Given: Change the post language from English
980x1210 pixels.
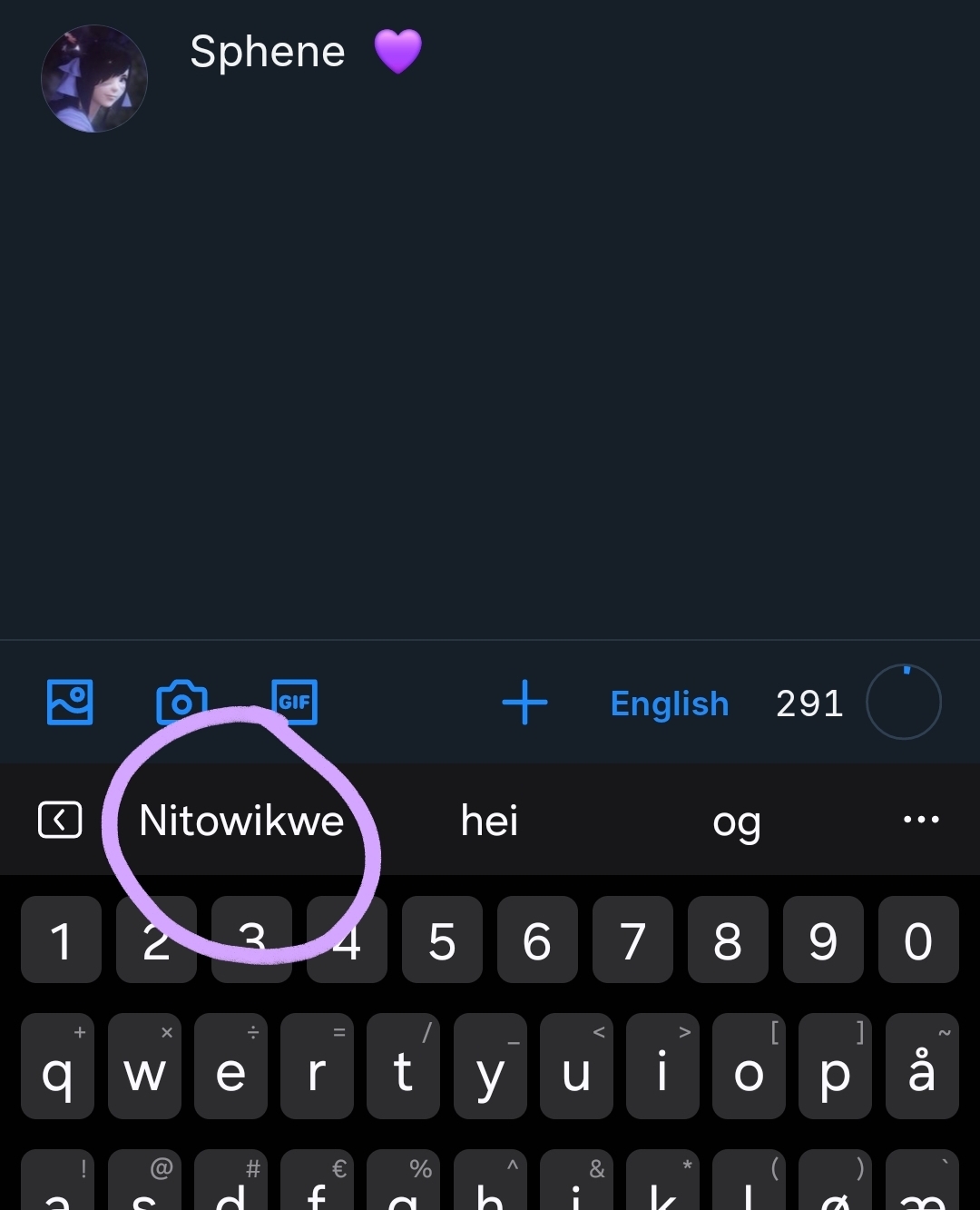Looking at the screenshot, I should click(x=670, y=703).
